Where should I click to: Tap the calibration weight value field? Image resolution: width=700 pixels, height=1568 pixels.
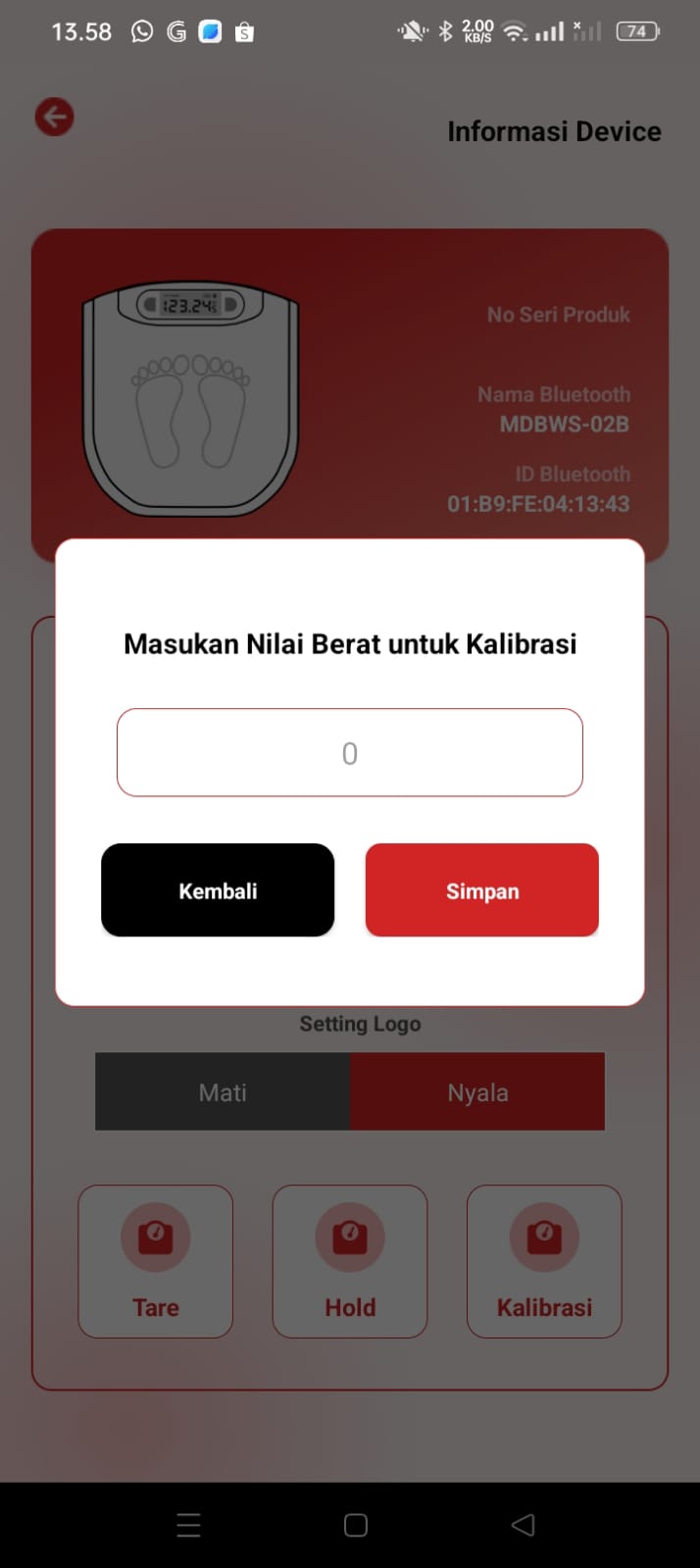coord(350,752)
